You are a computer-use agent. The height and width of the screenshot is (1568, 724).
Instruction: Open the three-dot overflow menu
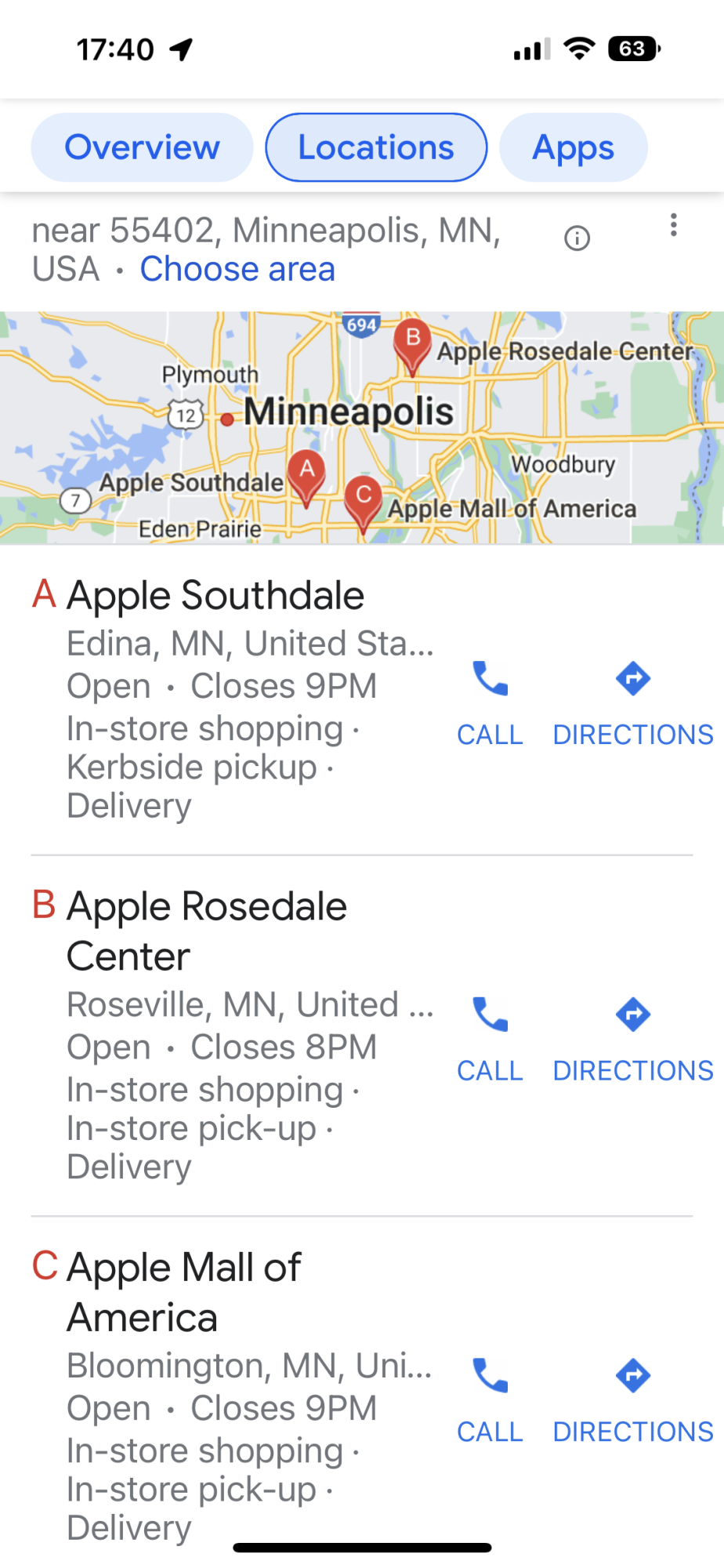pos(673,226)
